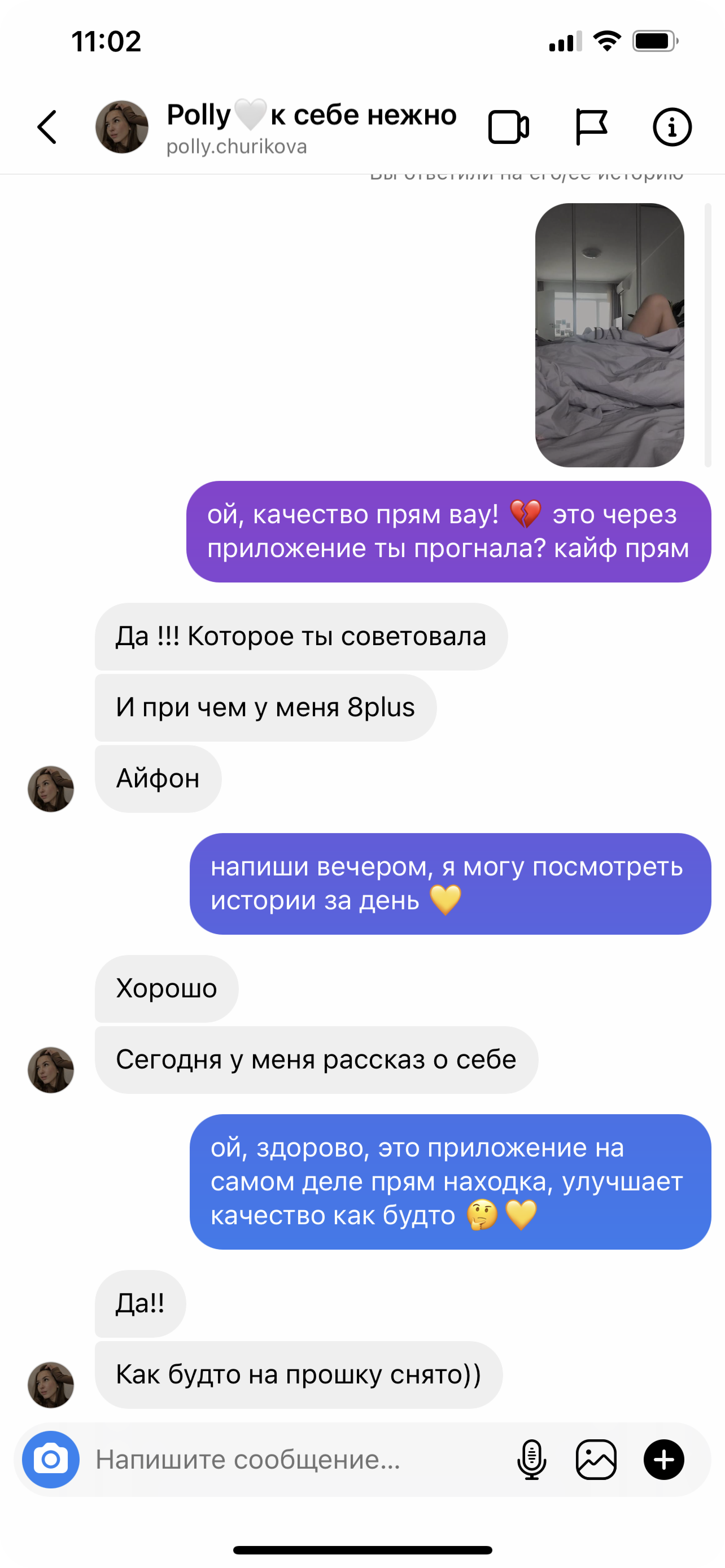The height and width of the screenshot is (1568, 725).
Task: Record a voice message
Action: (531, 1459)
